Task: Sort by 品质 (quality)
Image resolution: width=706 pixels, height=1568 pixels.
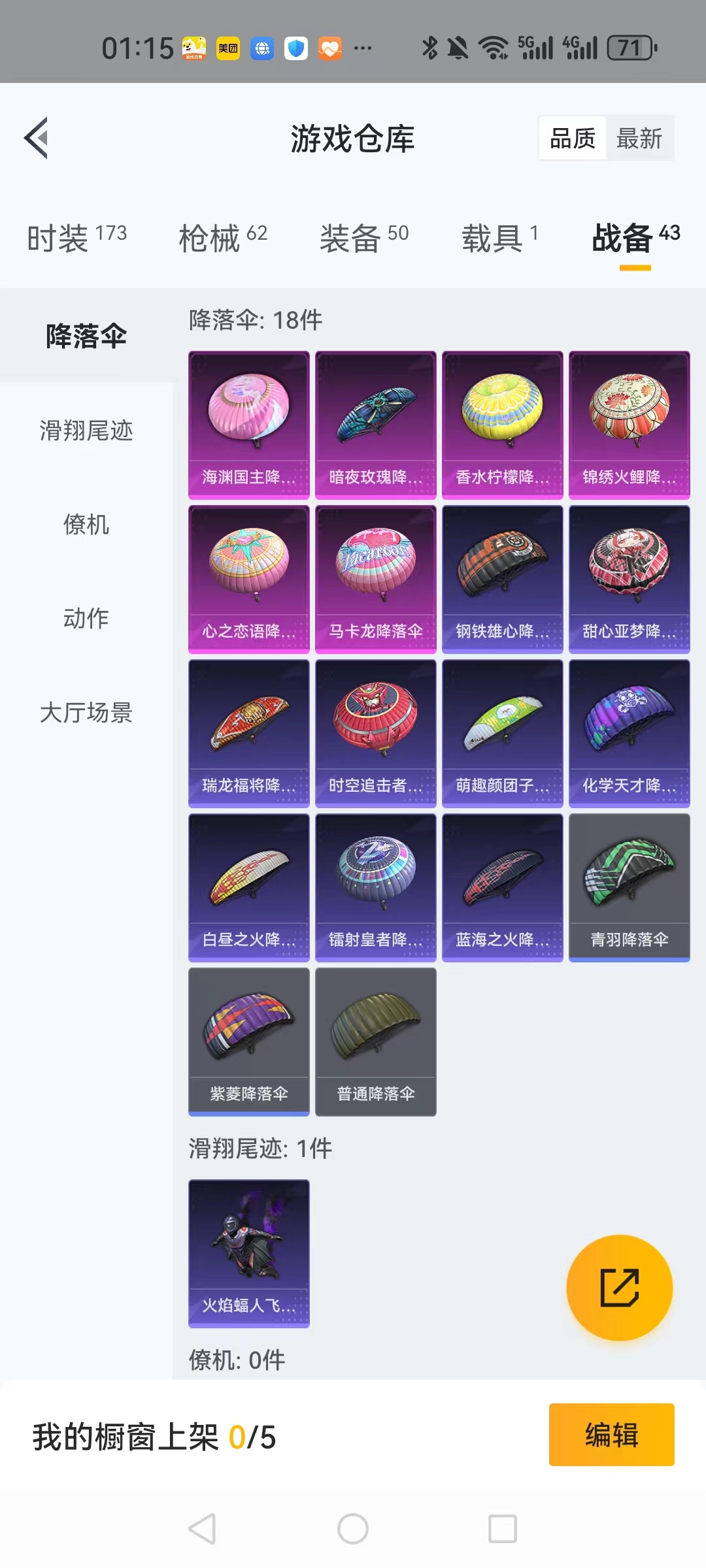Action: [573, 139]
